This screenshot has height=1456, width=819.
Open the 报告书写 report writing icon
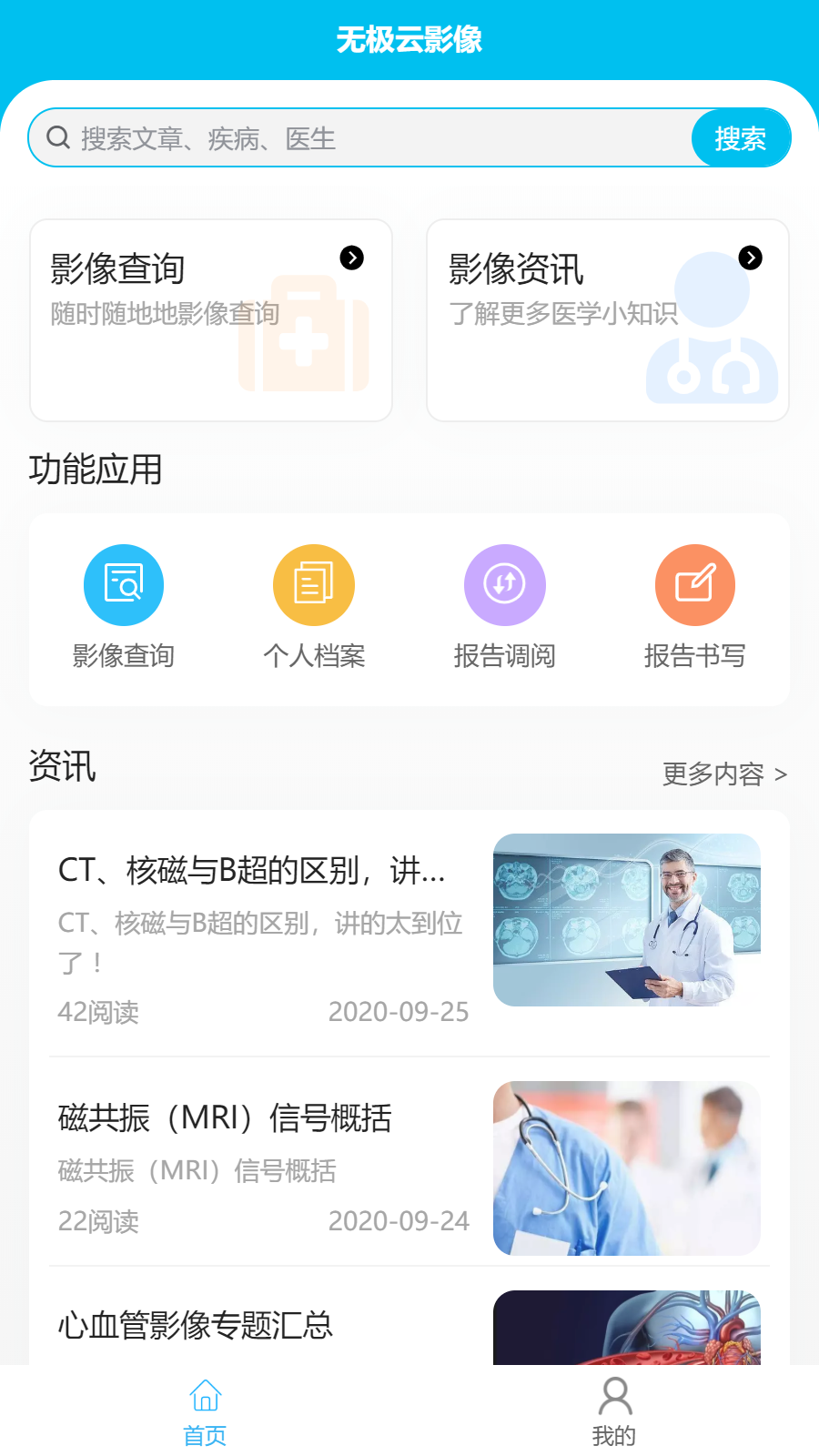tap(694, 584)
